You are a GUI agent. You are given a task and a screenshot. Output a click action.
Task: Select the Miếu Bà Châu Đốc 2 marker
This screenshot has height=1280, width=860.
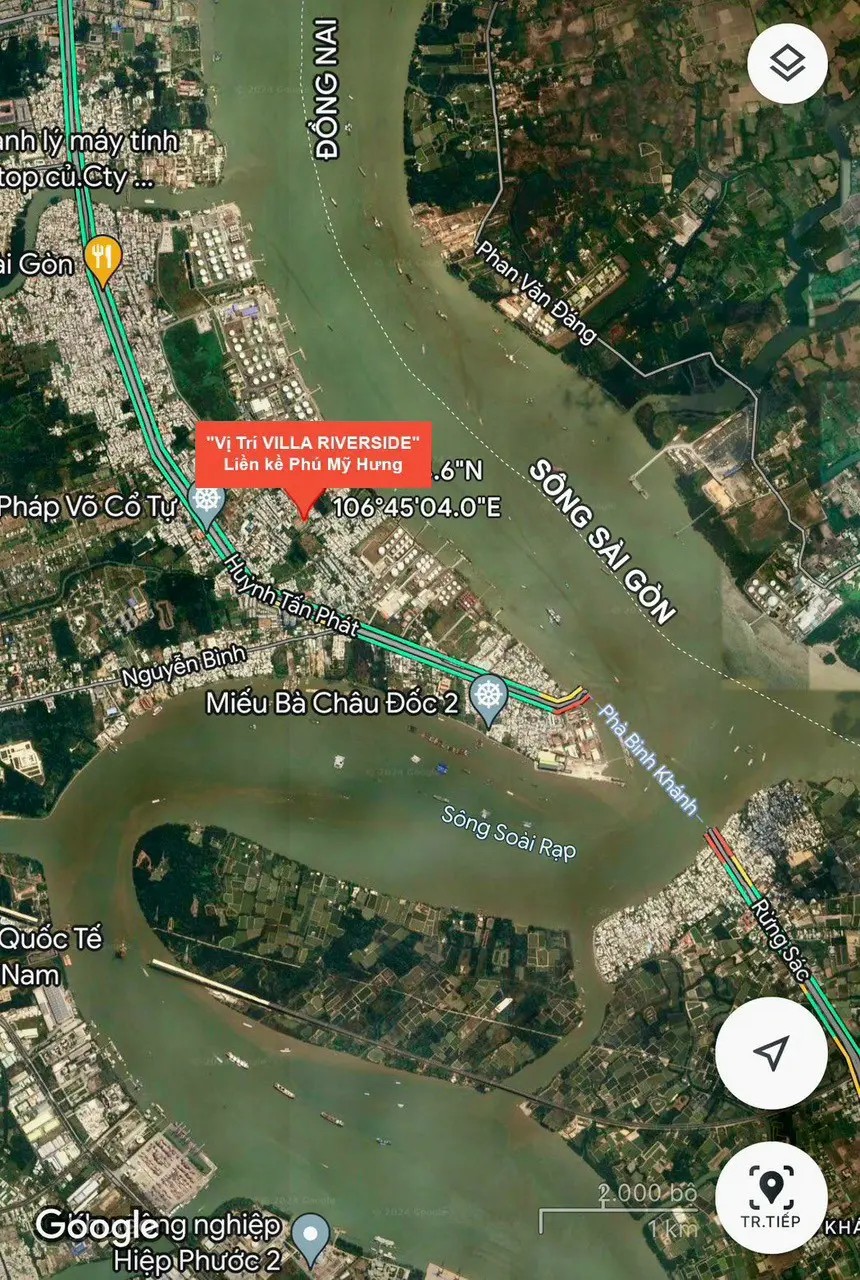click(x=488, y=697)
